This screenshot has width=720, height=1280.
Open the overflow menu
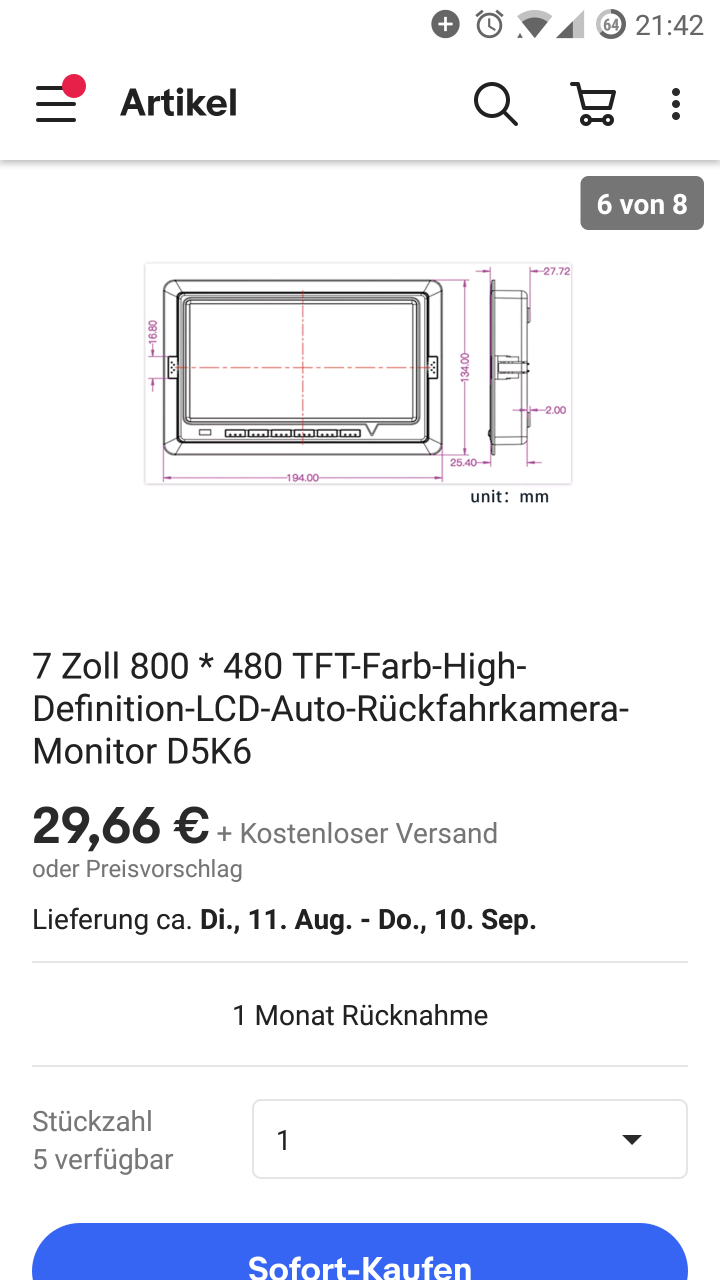[x=676, y=103]
